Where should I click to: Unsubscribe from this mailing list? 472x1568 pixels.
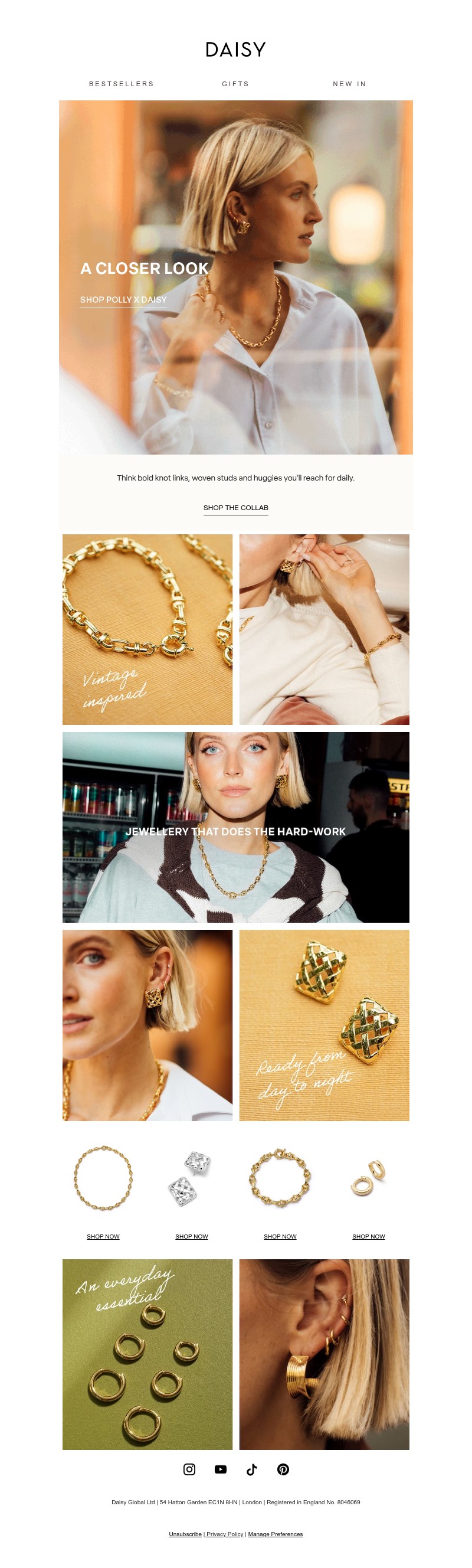[185, 1534]
